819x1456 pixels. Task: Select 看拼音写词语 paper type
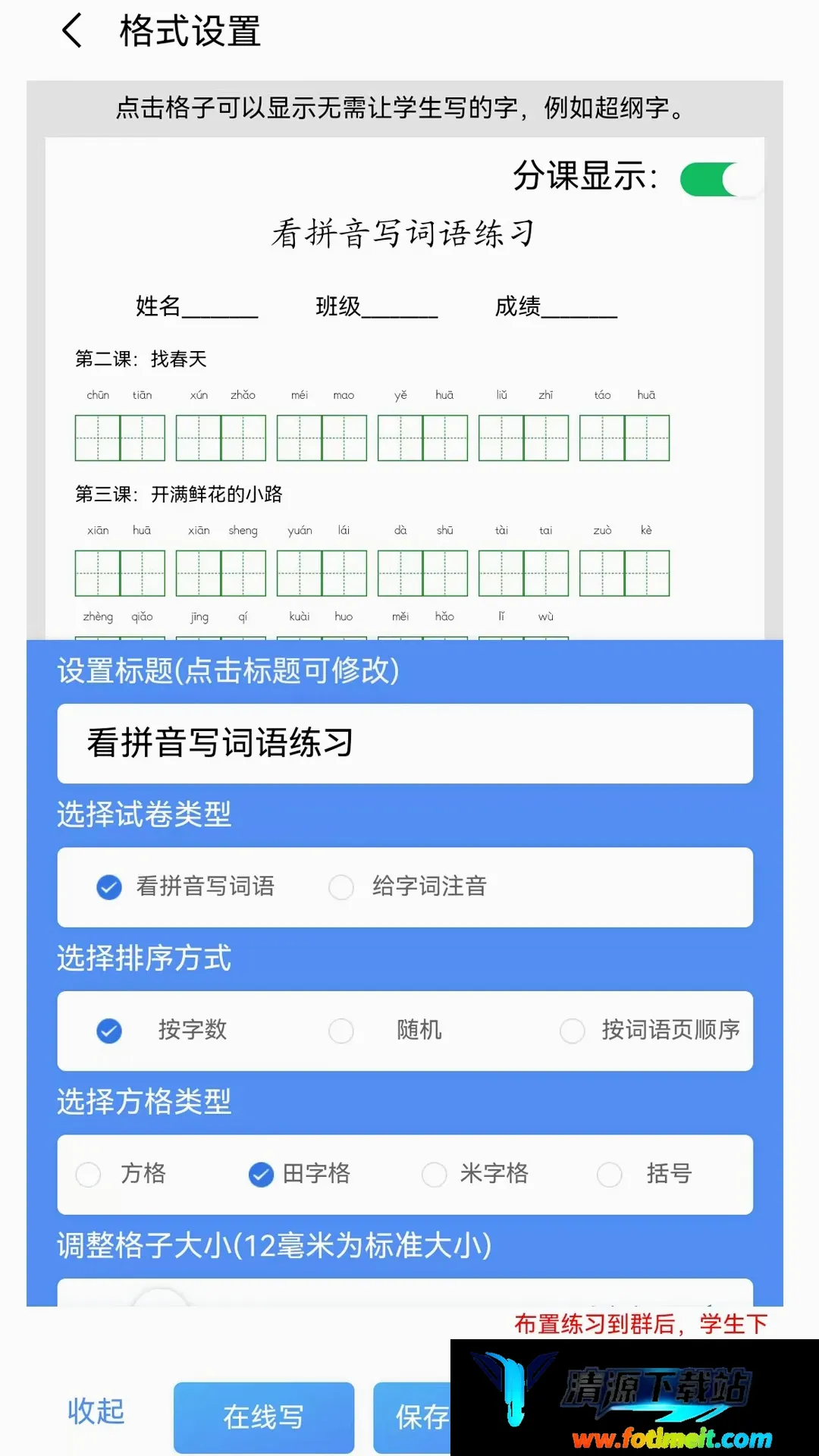click(x=186, y=886)
